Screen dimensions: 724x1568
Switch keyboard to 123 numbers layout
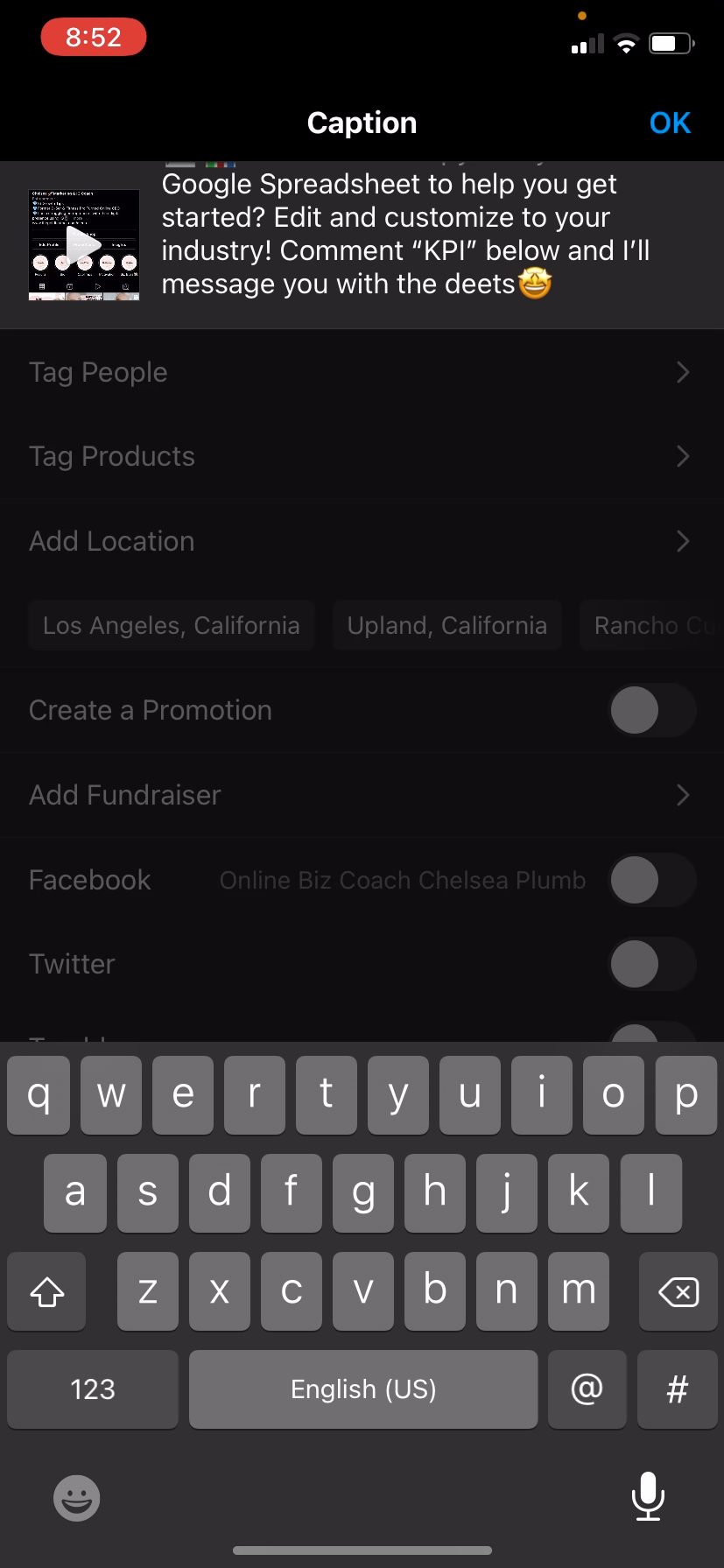point(93,1389)
